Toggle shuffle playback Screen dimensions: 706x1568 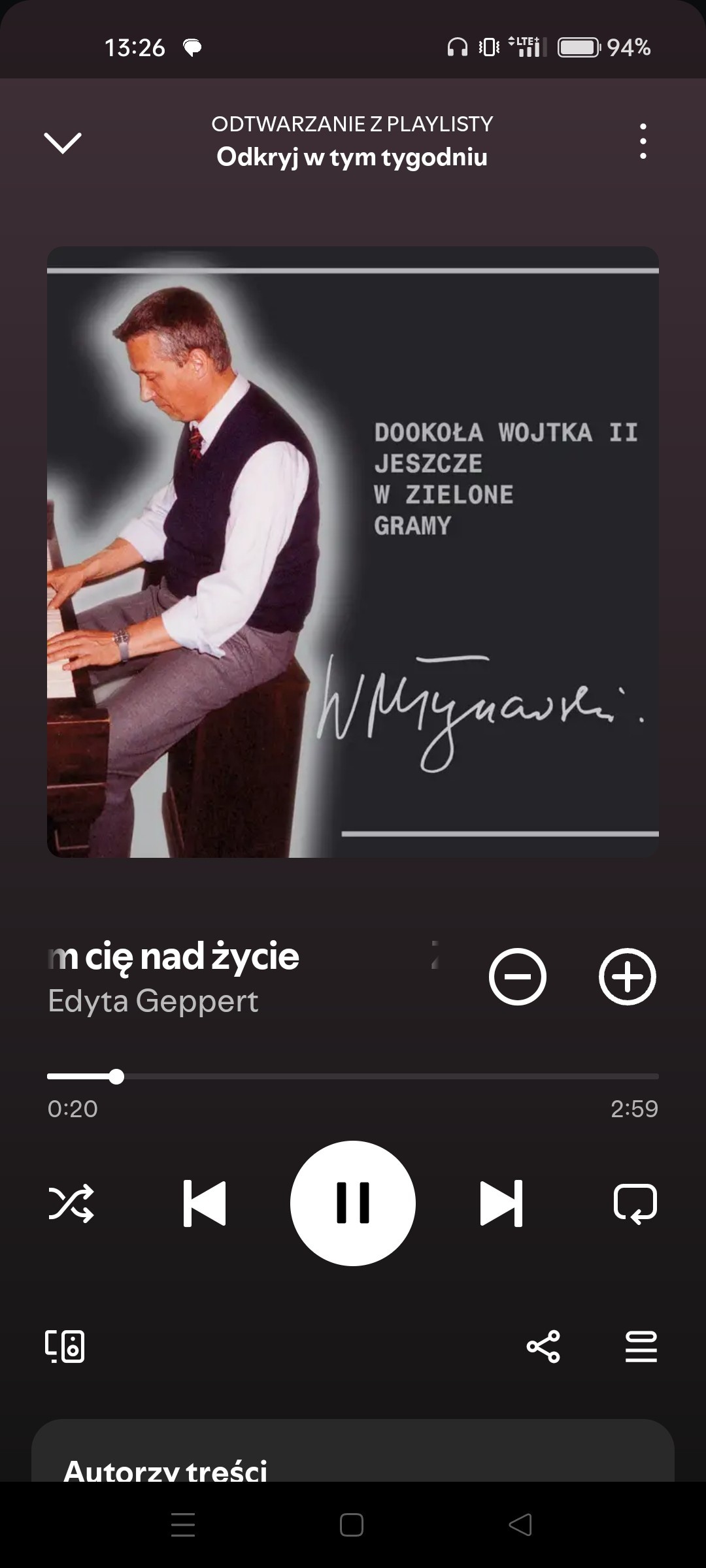[x=71, y=1203]
